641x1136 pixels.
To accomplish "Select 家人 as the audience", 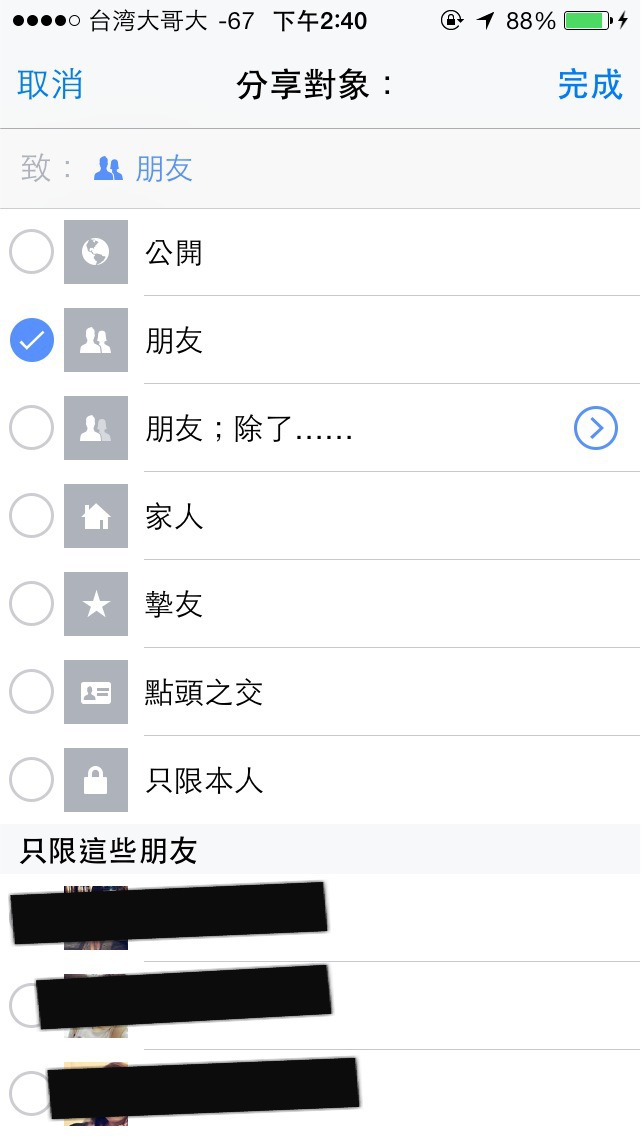I will 320,516.
